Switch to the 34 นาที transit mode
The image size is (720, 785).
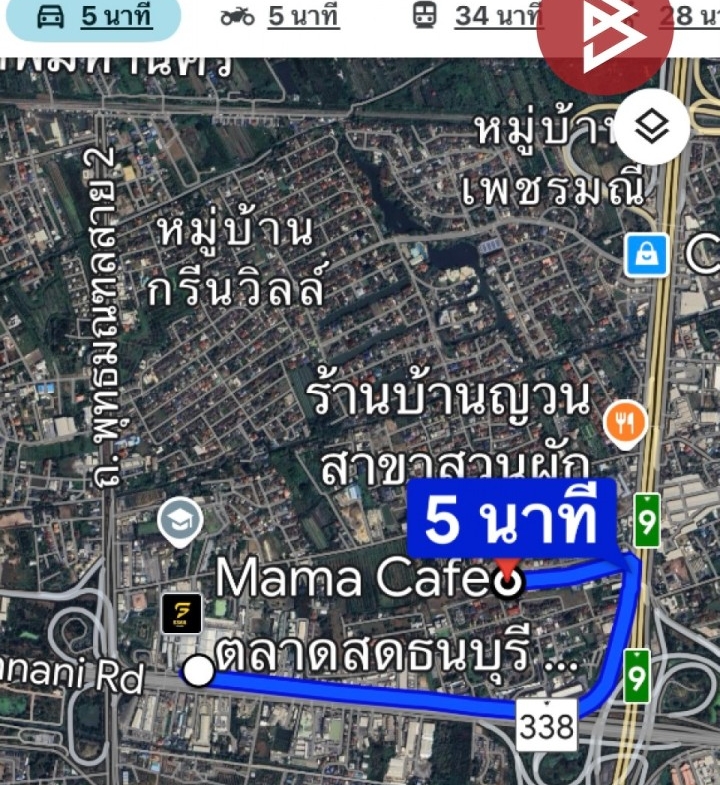pos(478,16)
